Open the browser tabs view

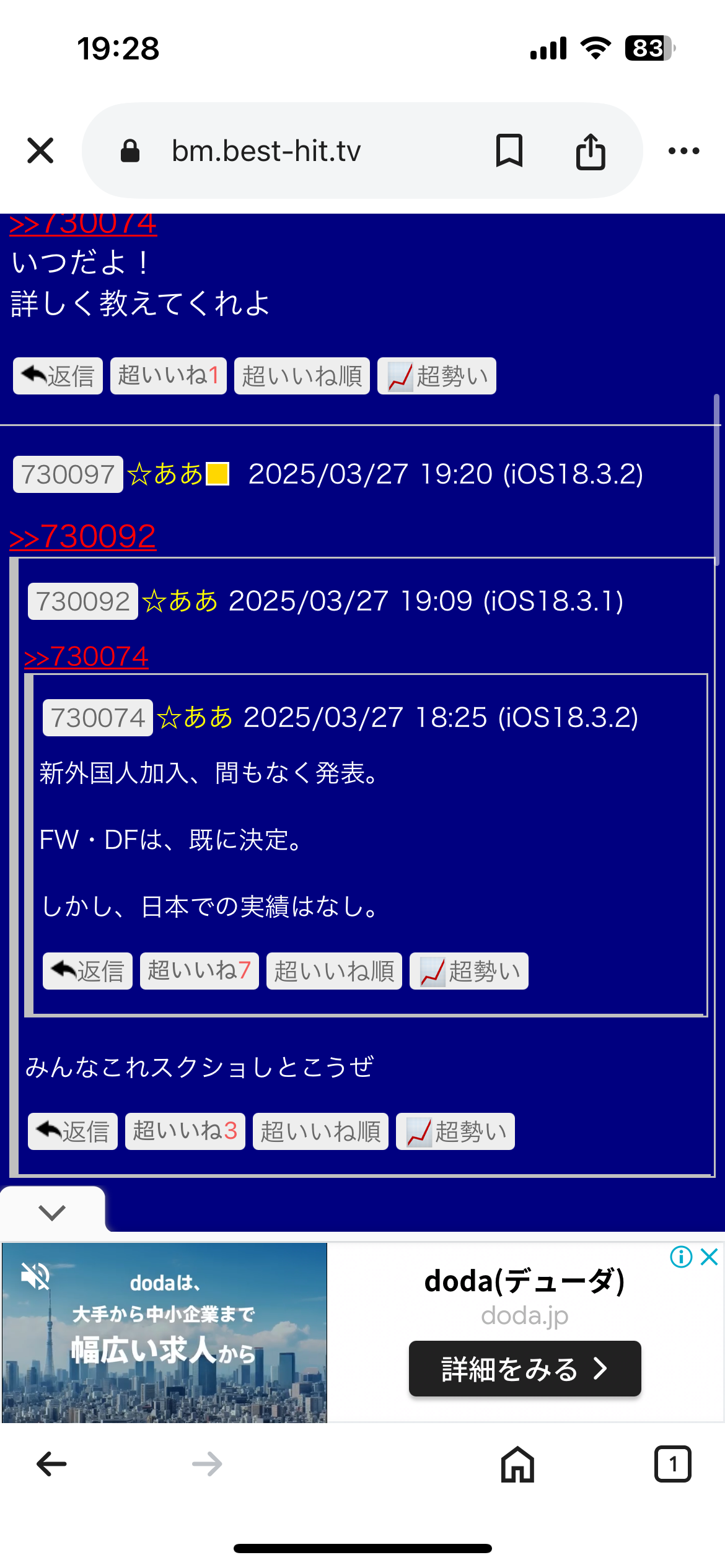672,1464
